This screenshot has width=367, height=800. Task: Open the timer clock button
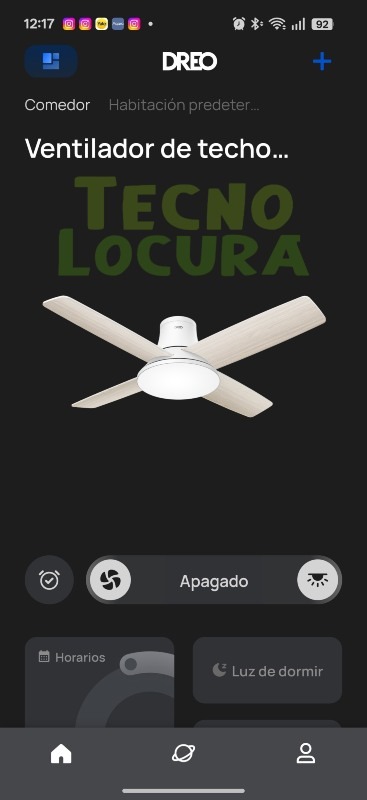pos(50,580)
